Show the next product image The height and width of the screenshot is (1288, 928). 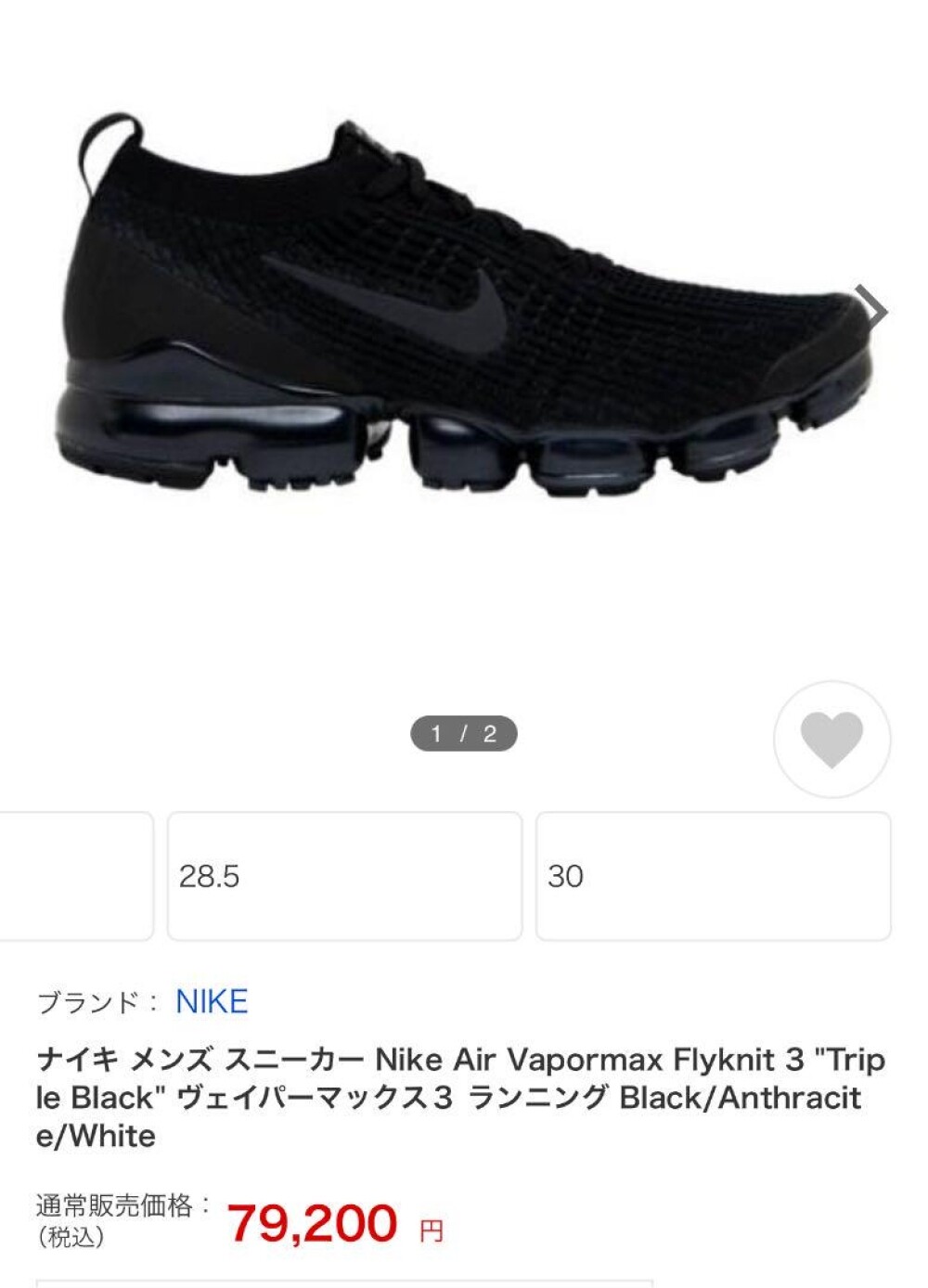(x=874, y=308)
